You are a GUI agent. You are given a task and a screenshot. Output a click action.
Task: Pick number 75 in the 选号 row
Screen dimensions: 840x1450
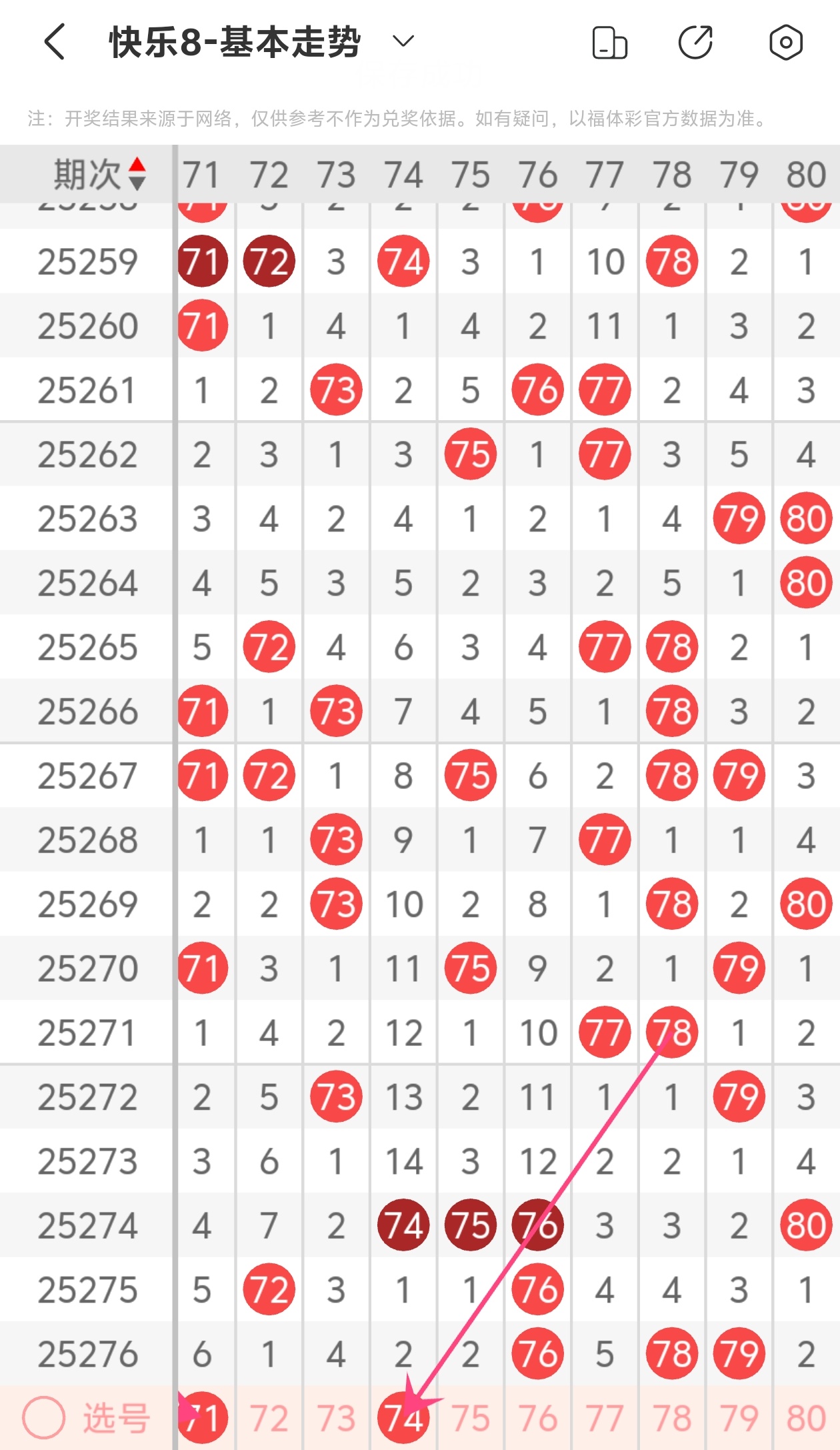coord(471,1418)
